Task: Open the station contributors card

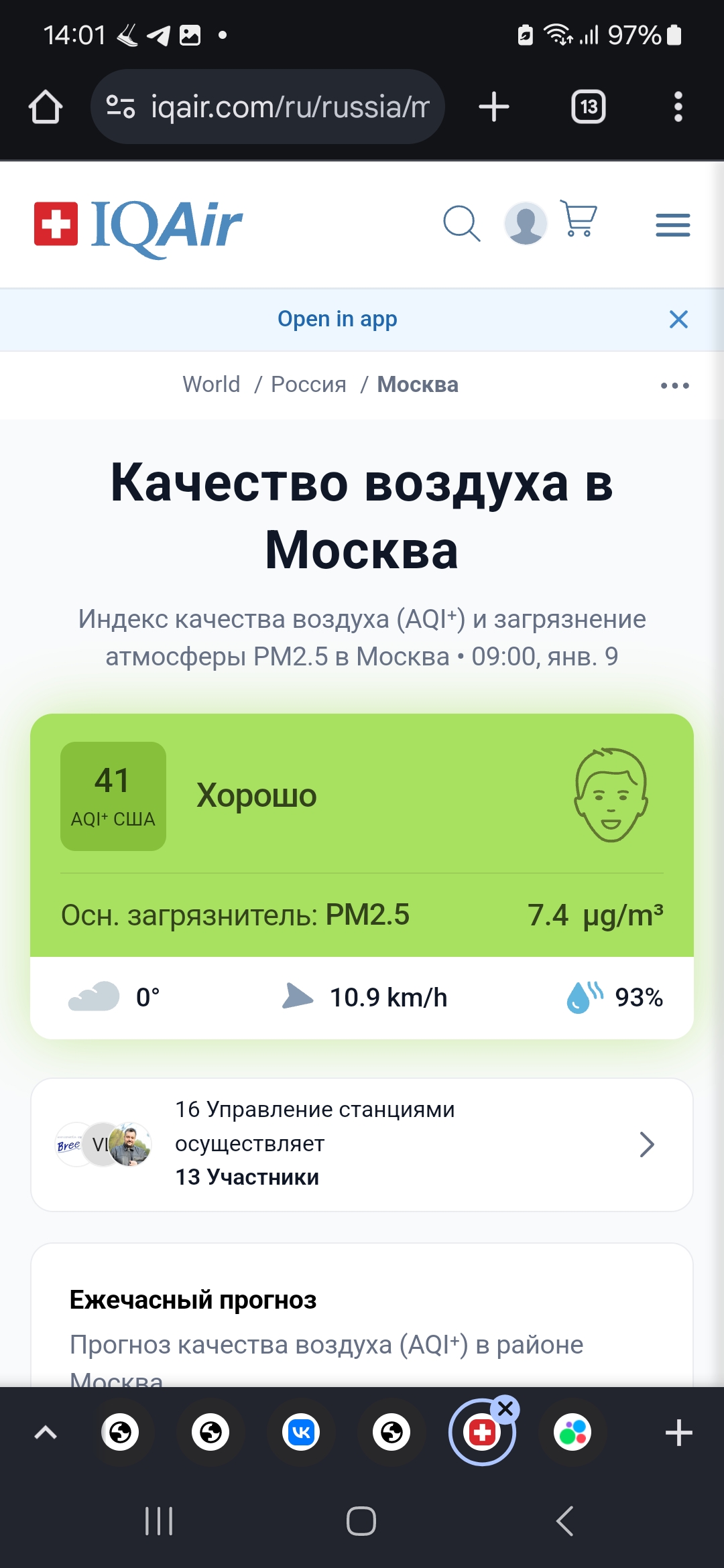Action: 362,1145
